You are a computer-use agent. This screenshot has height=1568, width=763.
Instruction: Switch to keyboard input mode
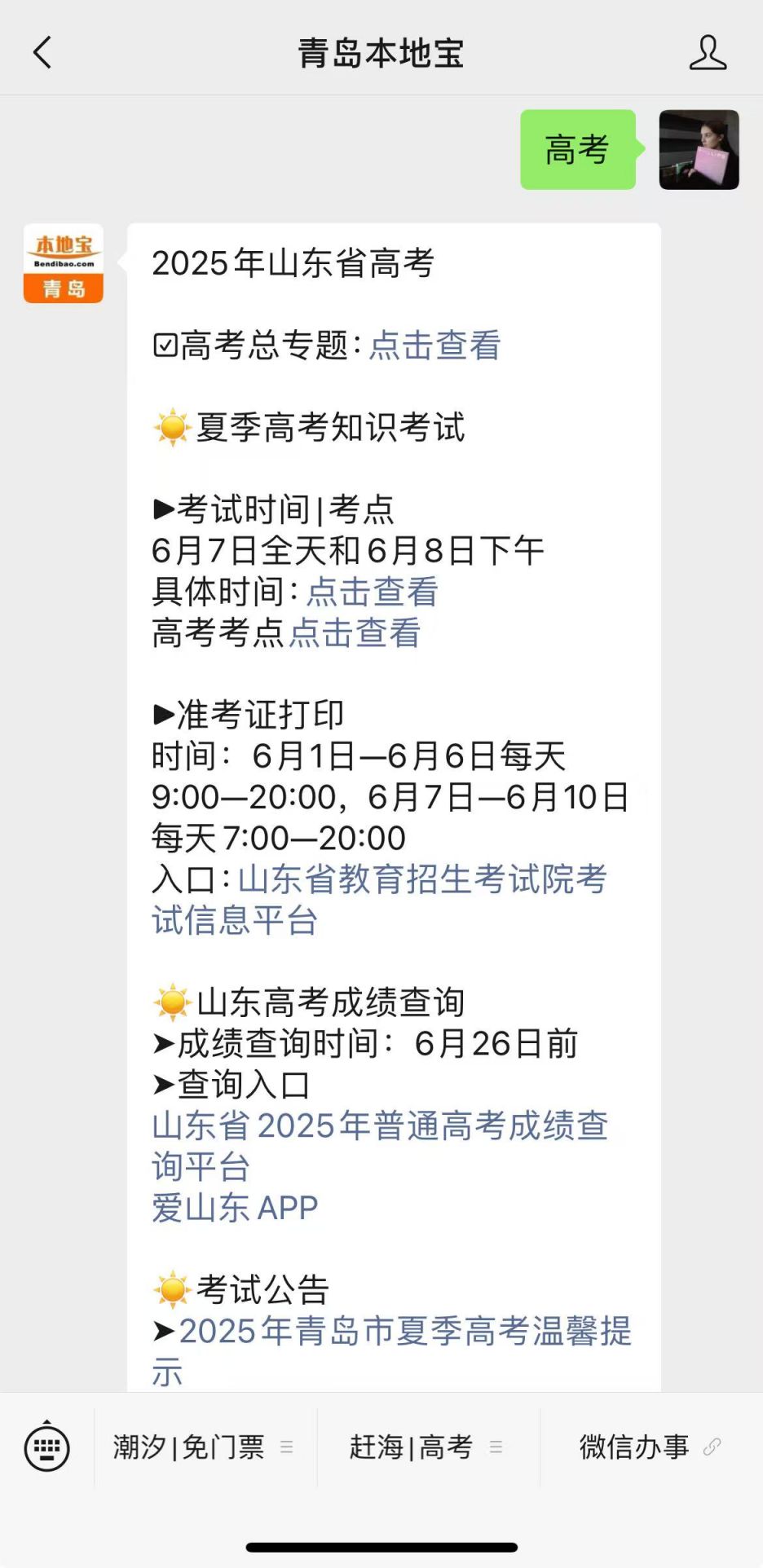click(x=47, y=1447)
